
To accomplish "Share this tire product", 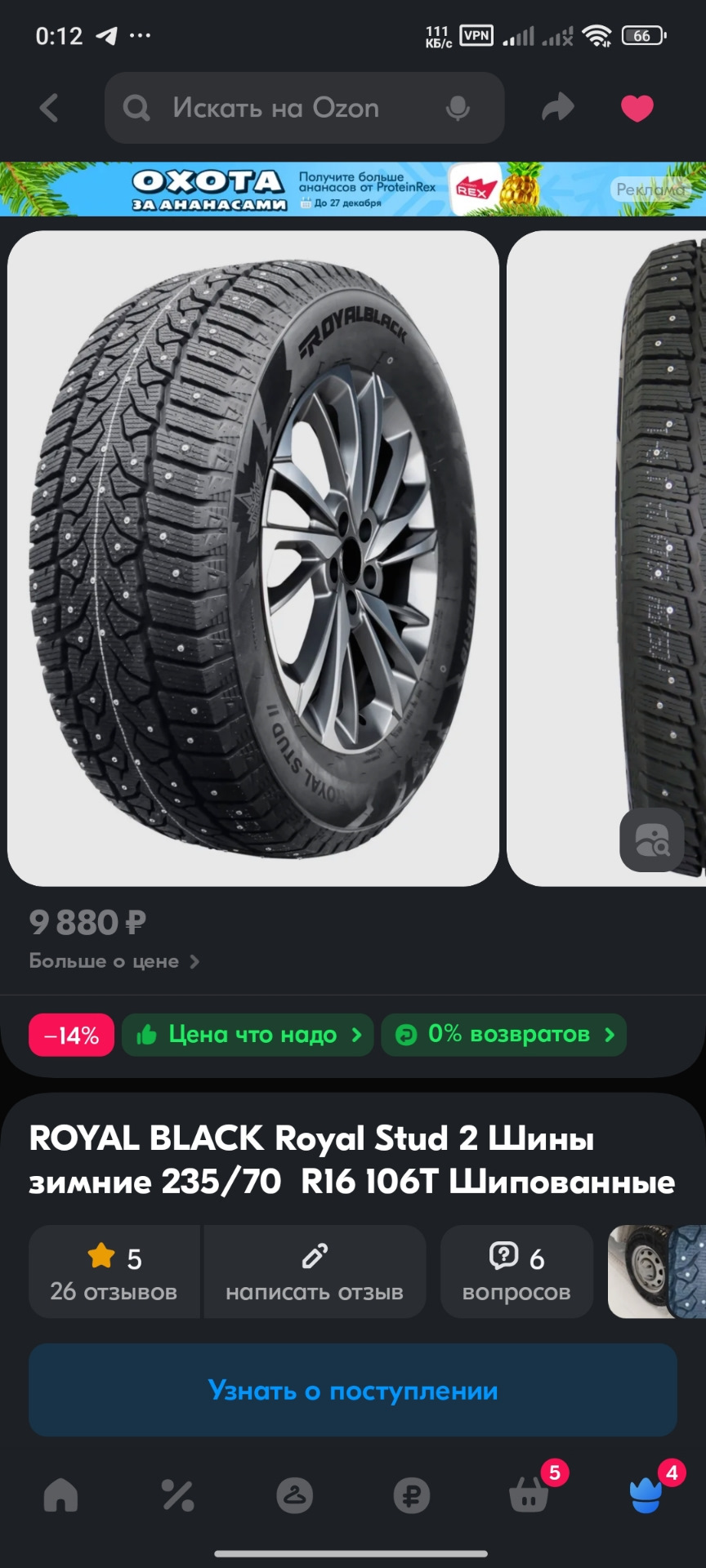I will (x=558, y=108).
